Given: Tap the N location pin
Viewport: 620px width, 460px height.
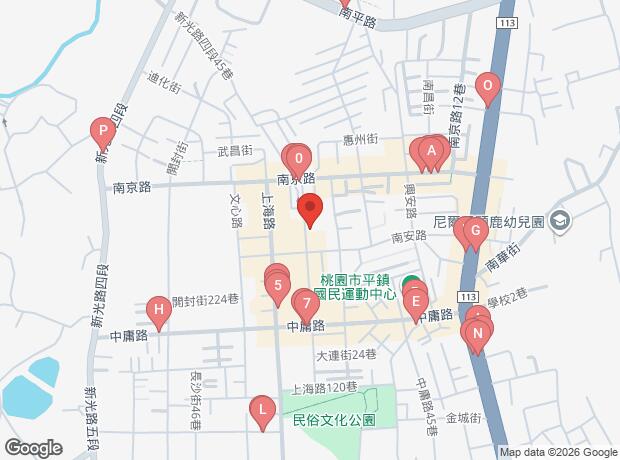Looking at the screenshot, I should click(x=478, y=334).
